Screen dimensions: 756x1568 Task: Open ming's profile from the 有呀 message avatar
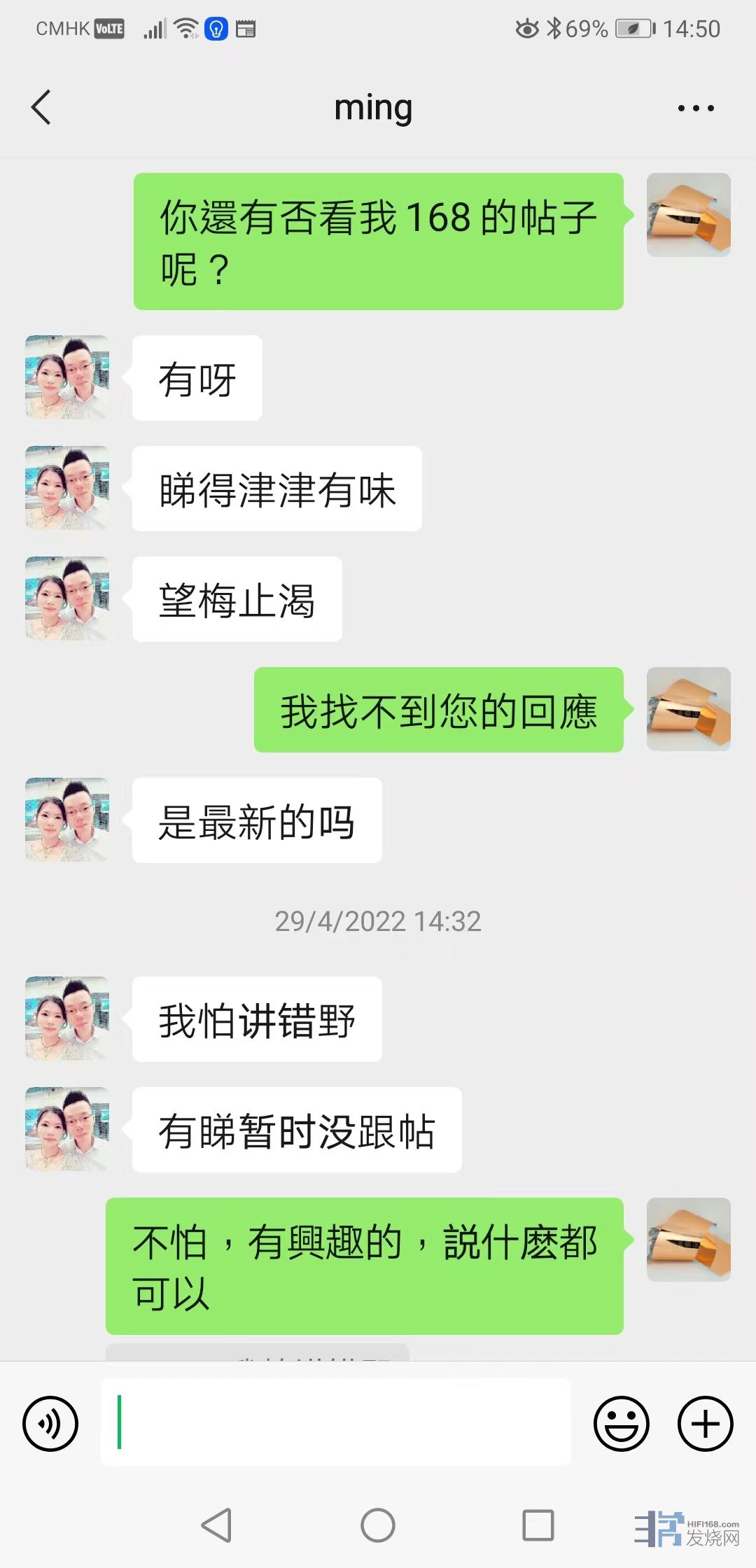tap(67, 377)
